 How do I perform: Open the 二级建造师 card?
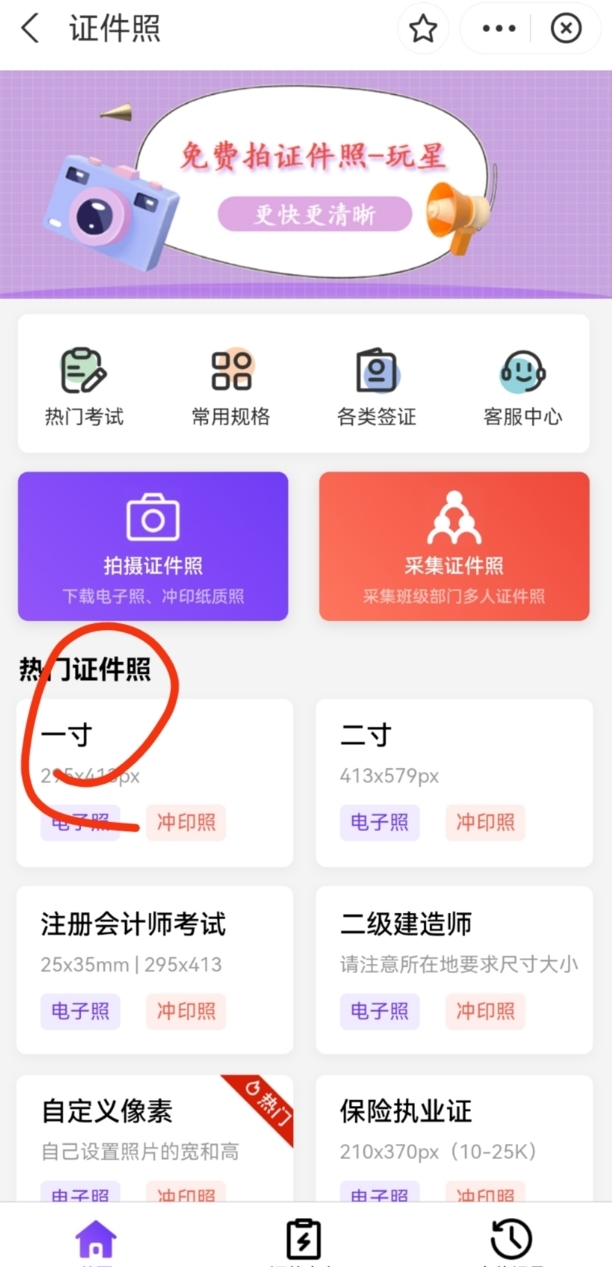pyautogui.click(x=454, y=940)
